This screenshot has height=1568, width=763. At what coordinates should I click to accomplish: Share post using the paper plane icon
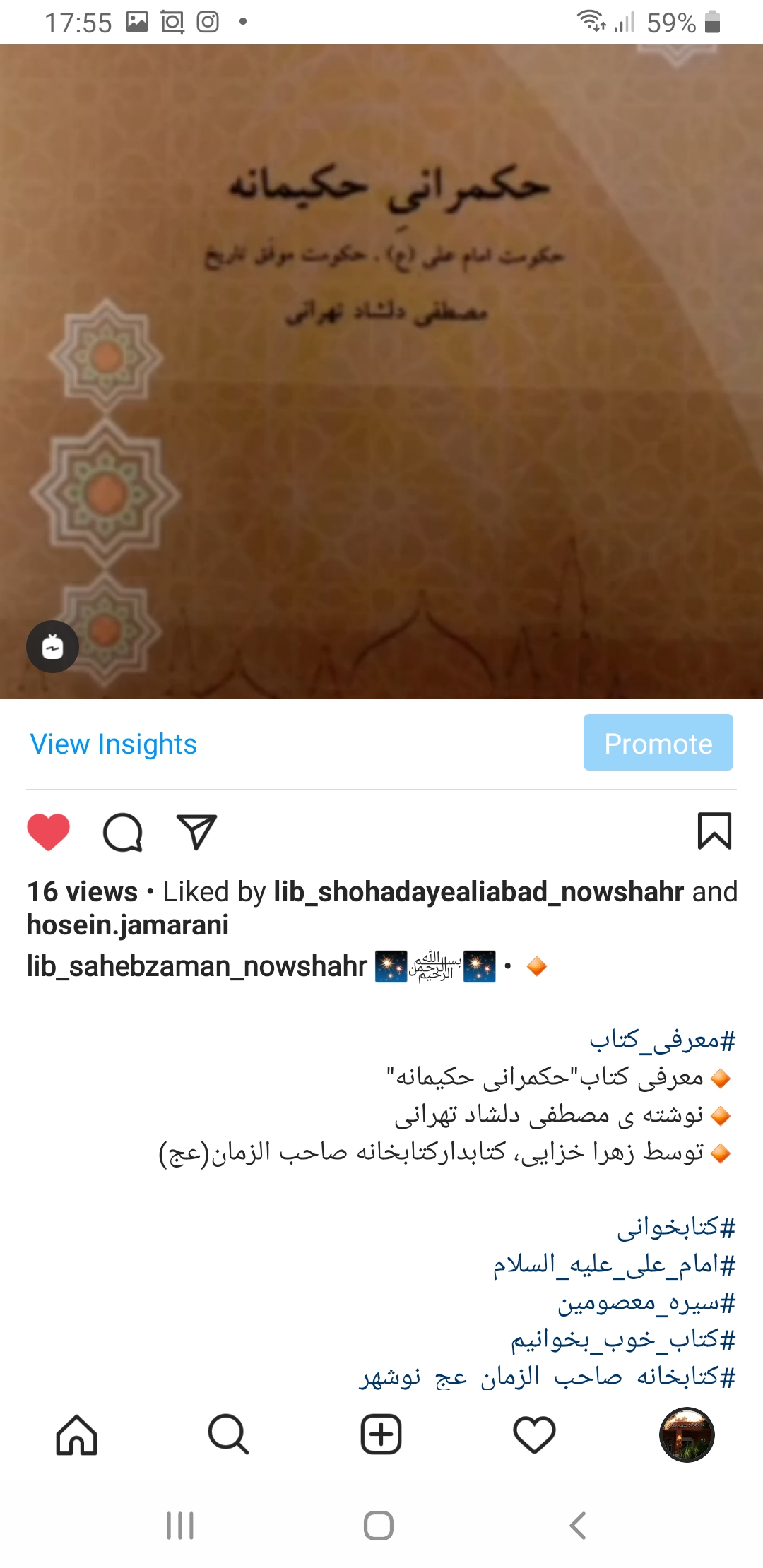pyautogui.click(x=196, y=832)
